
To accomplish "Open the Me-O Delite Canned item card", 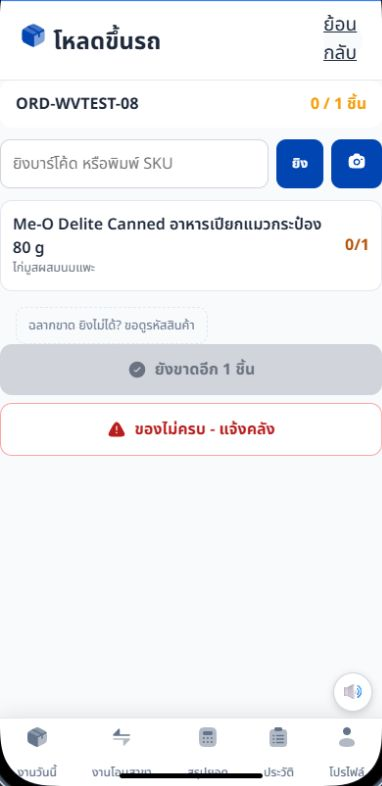I will pos(191,246).
